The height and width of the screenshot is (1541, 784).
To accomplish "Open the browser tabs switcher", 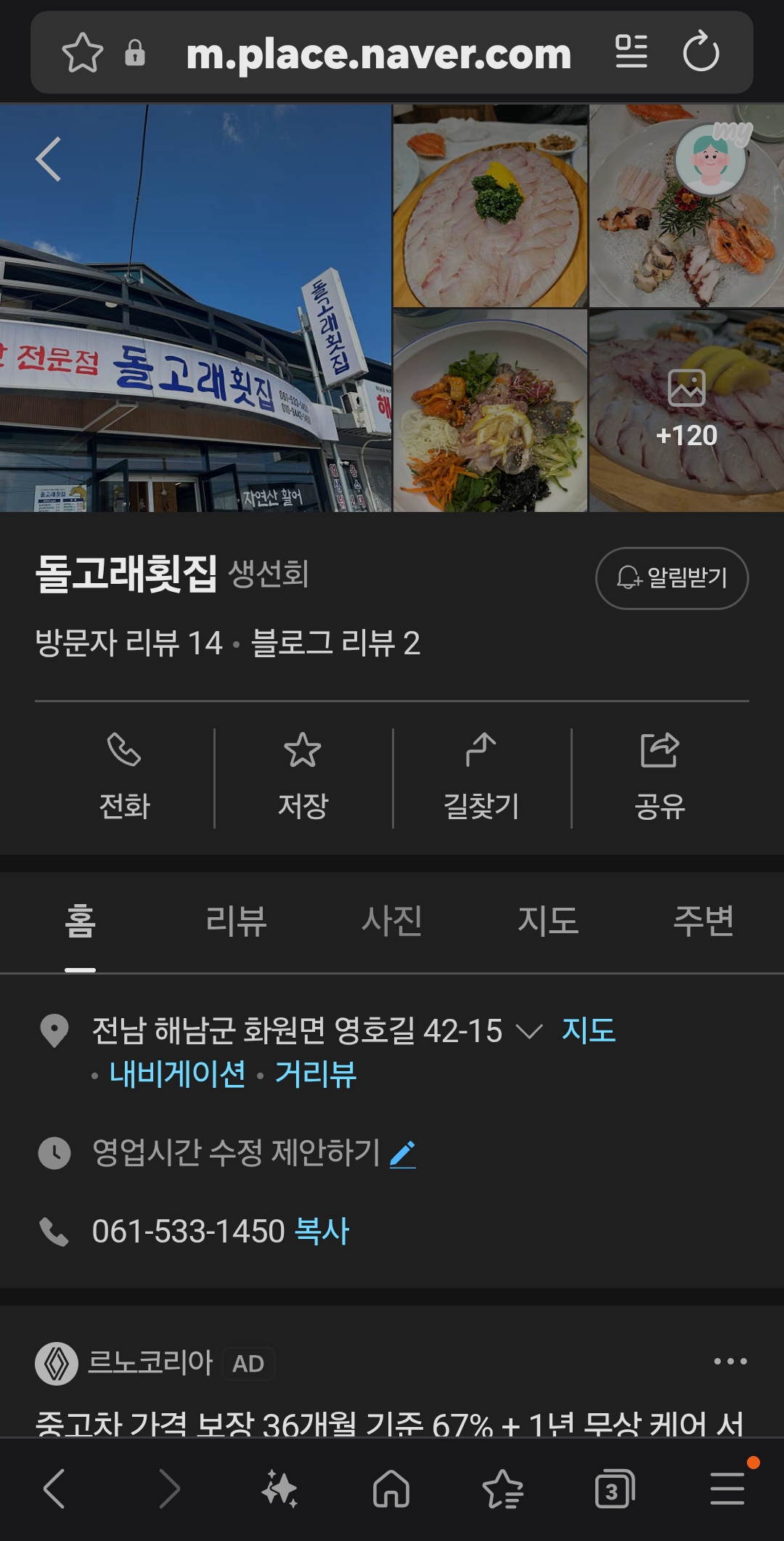I will pos(614,1489).
